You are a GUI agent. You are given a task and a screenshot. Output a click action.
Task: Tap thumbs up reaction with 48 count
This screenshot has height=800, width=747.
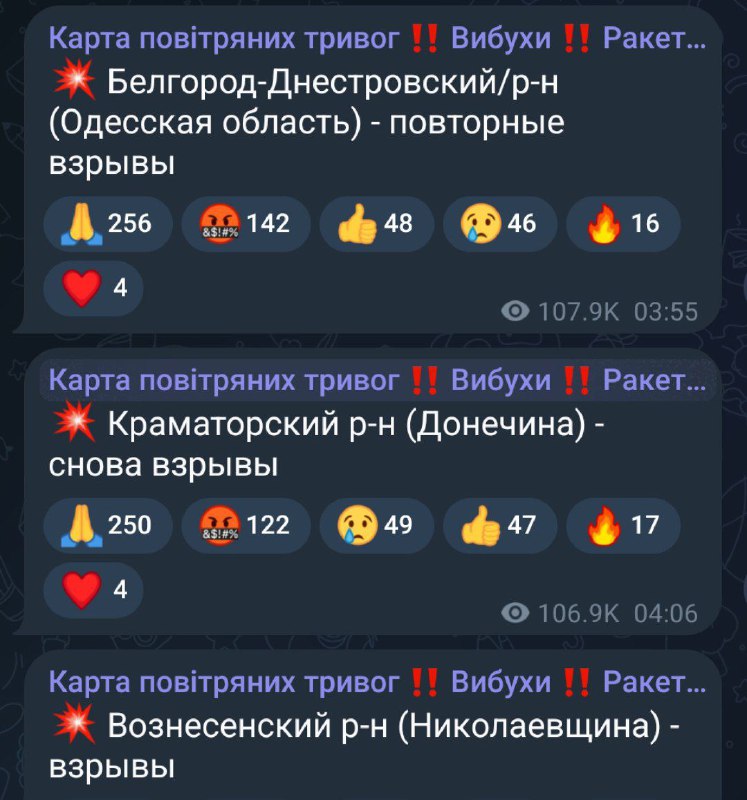tap(376, 224)
